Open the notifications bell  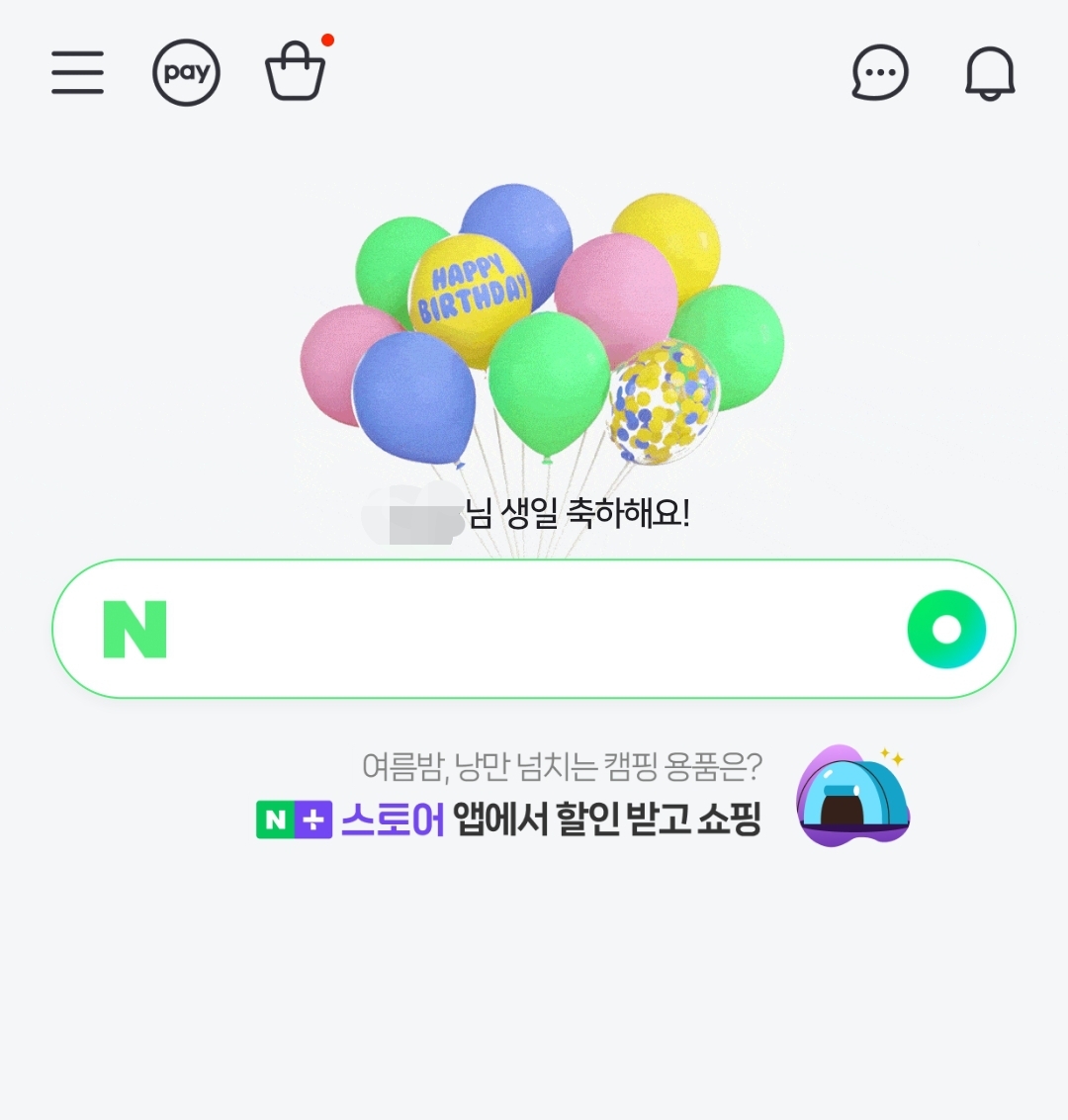point(990,72)
